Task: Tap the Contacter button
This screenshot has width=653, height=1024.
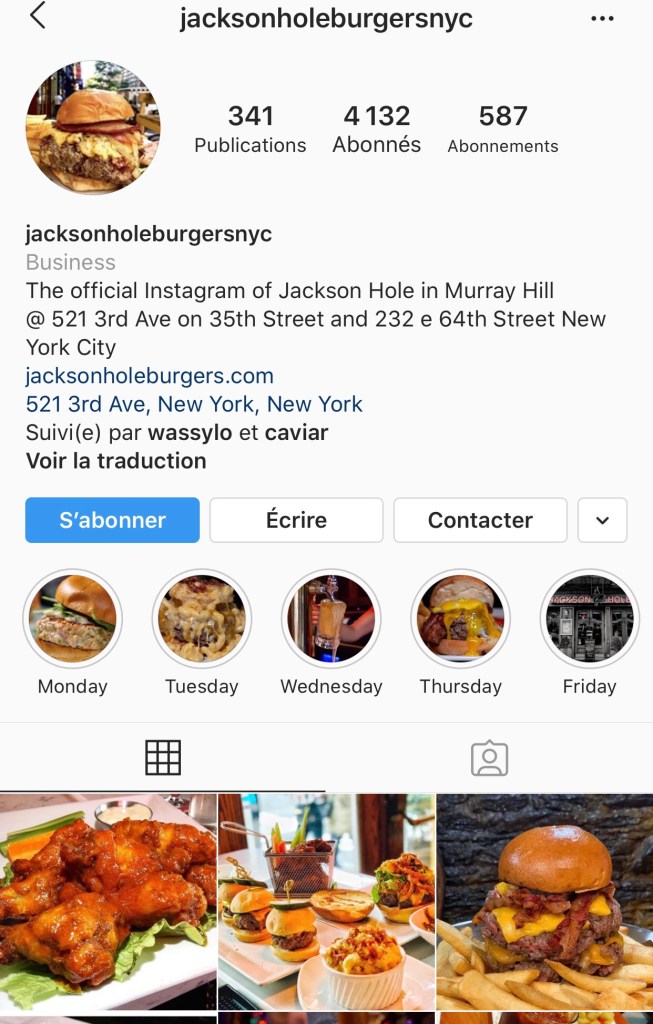Action: (480, 520)
